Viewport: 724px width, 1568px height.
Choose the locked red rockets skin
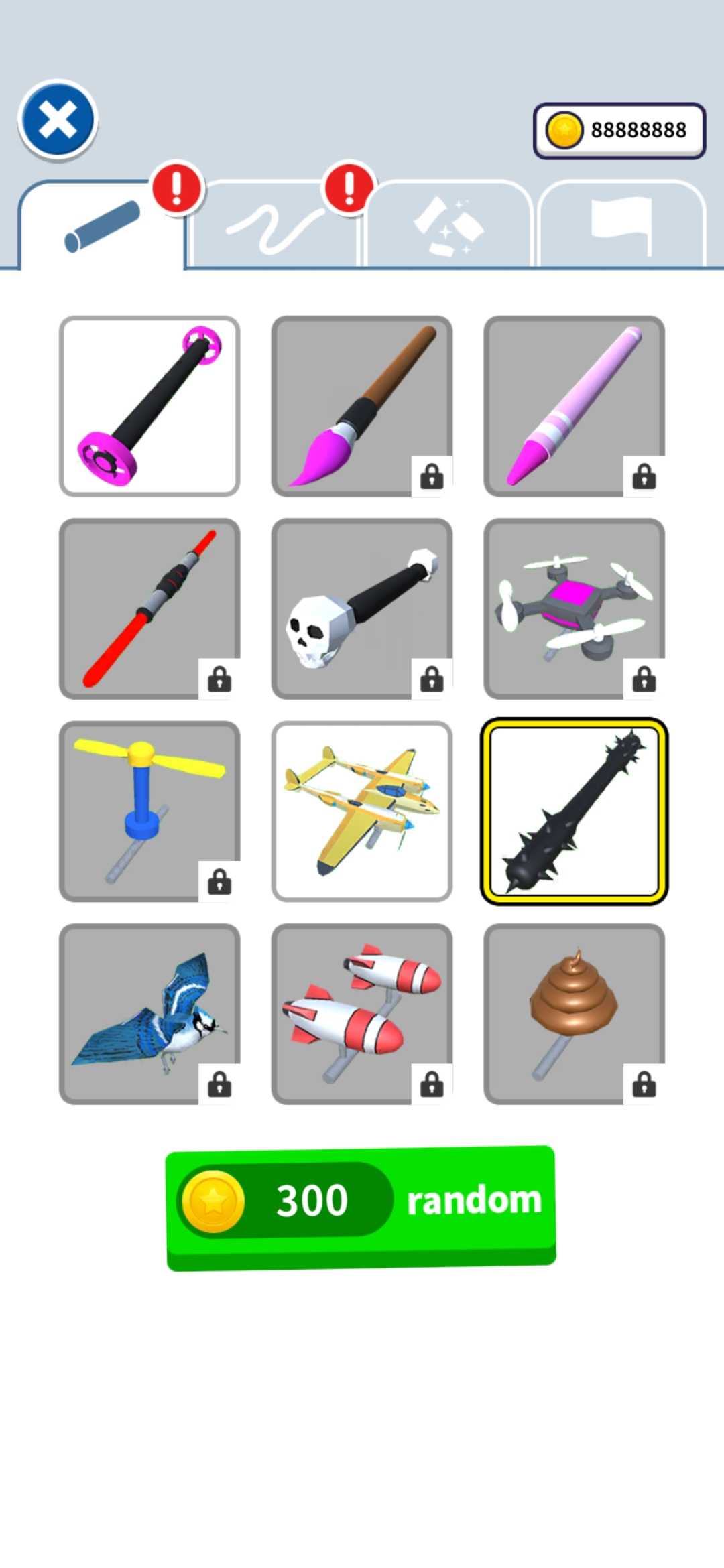click(x=361, y=1014)
